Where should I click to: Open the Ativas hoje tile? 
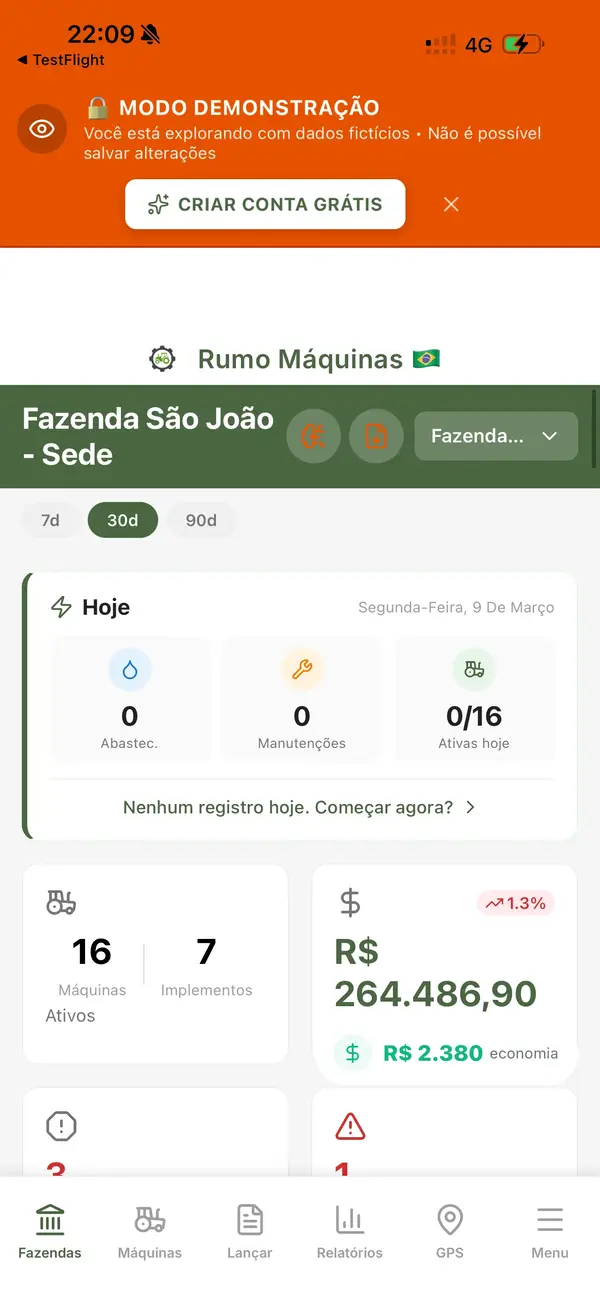click(474, 698)
